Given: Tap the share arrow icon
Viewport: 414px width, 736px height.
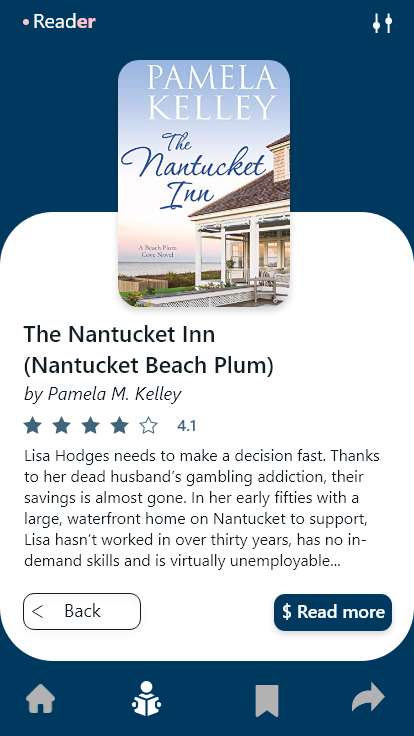Looking at the screenshot, I should pos(368,697).
